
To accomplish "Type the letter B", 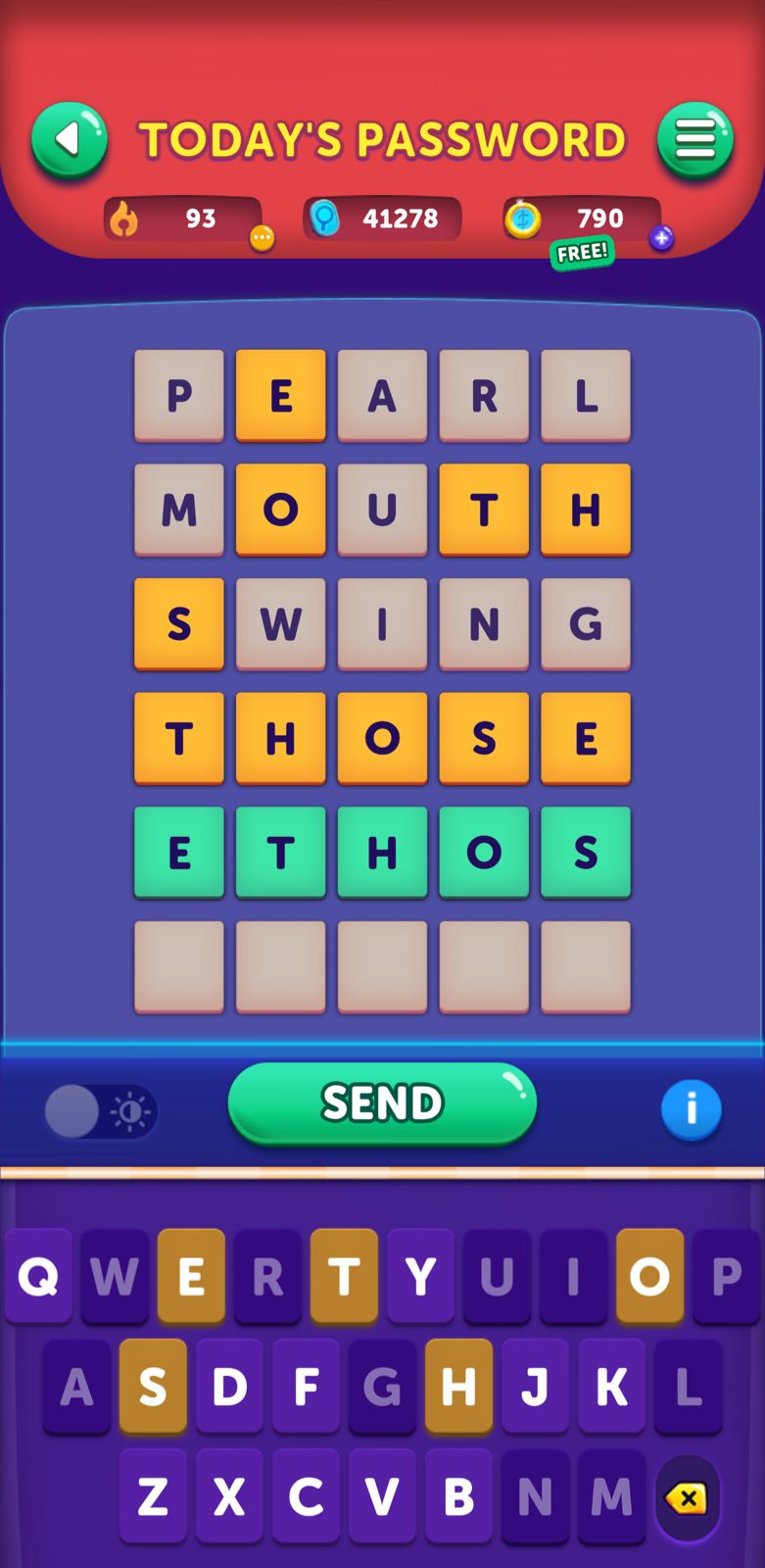I will (x=458, y=1496).
